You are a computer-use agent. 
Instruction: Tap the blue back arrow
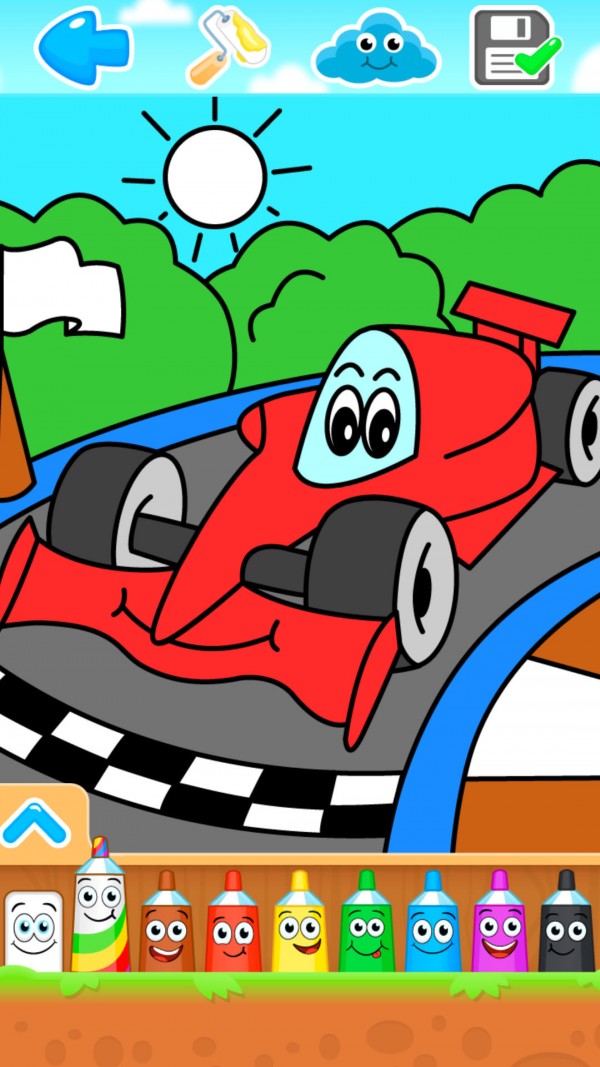click(x=83, y=46)
